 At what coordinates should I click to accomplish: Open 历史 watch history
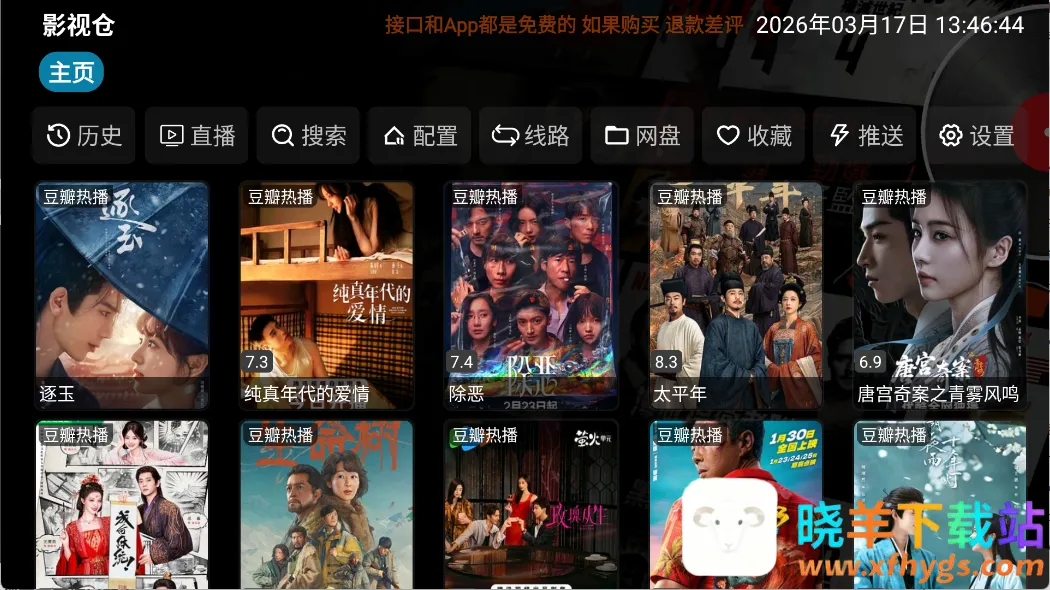tap(84, 136)
